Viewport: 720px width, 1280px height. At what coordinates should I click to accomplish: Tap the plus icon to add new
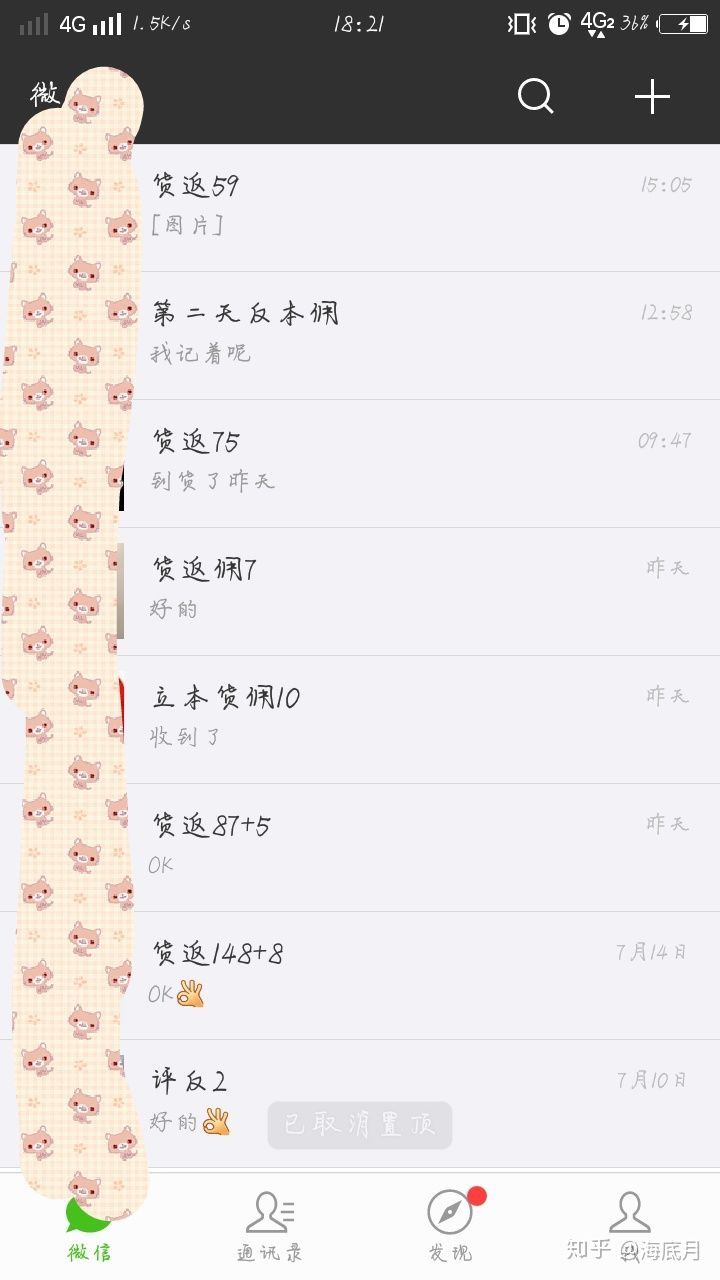(652, 96)
